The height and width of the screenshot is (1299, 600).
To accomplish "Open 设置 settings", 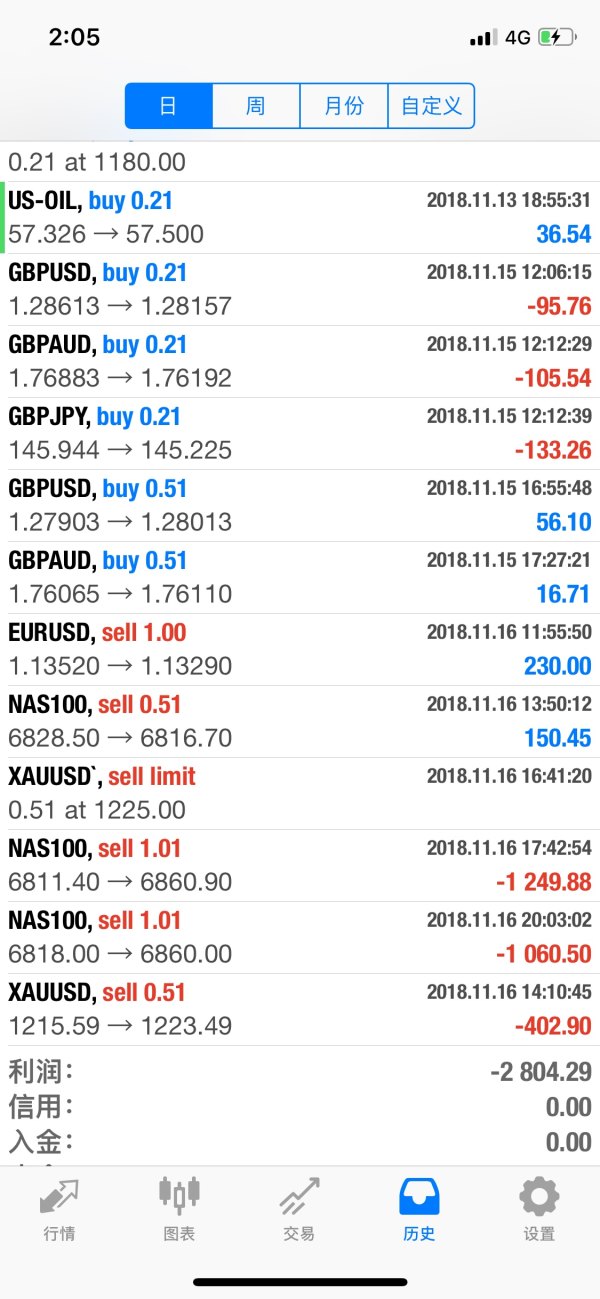I will (539, 1207).
